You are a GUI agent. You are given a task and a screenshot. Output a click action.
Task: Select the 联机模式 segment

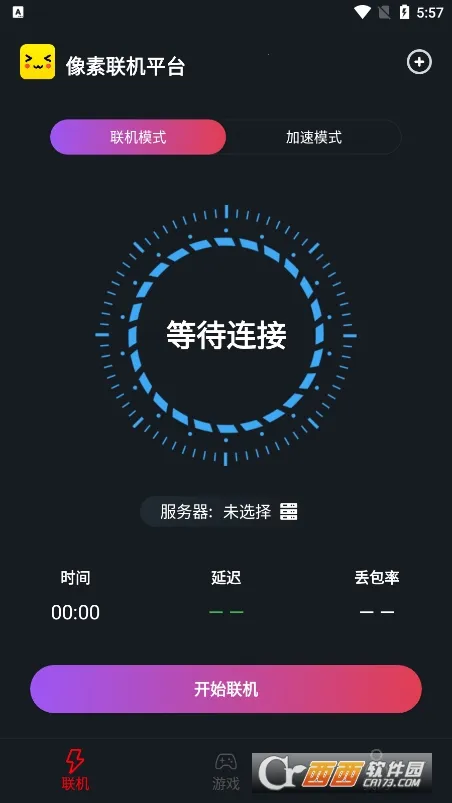(x=138, y=137)
